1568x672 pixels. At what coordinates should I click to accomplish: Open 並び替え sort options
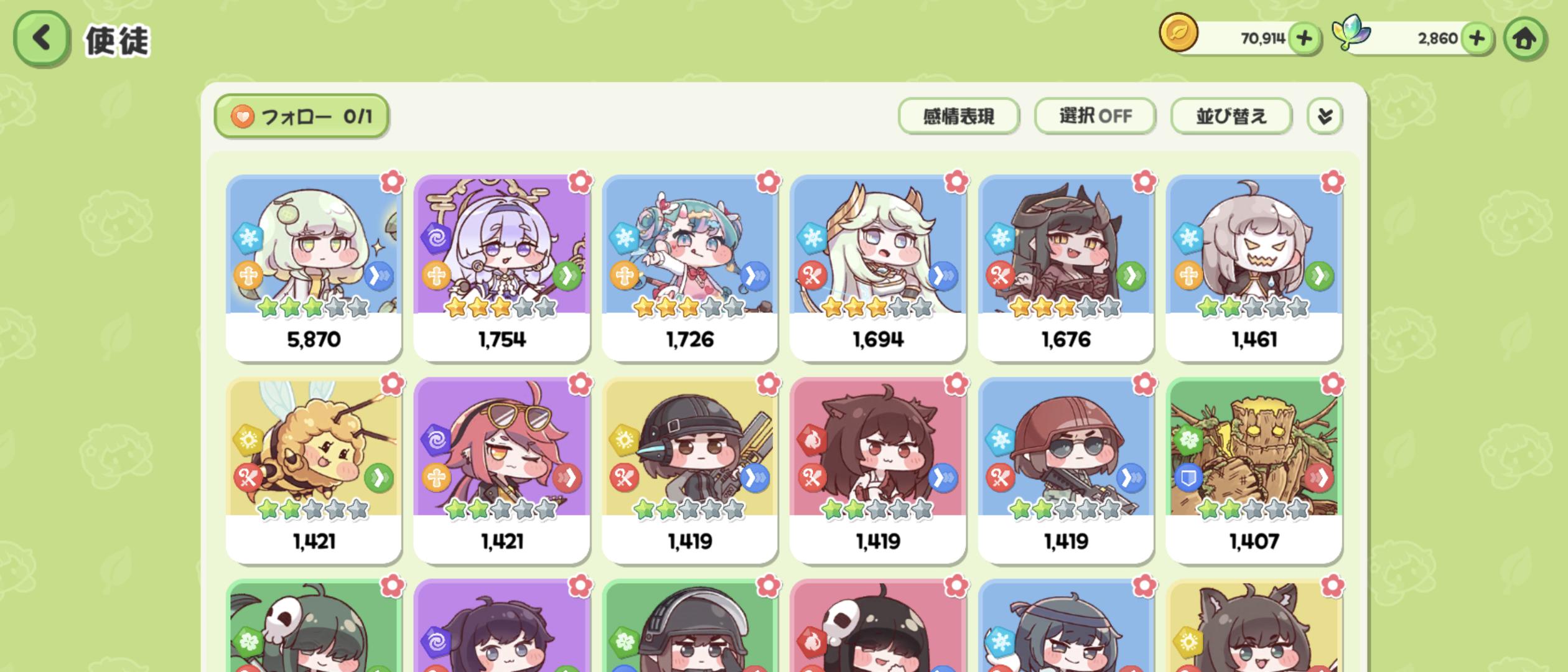tap(1231, 116)
